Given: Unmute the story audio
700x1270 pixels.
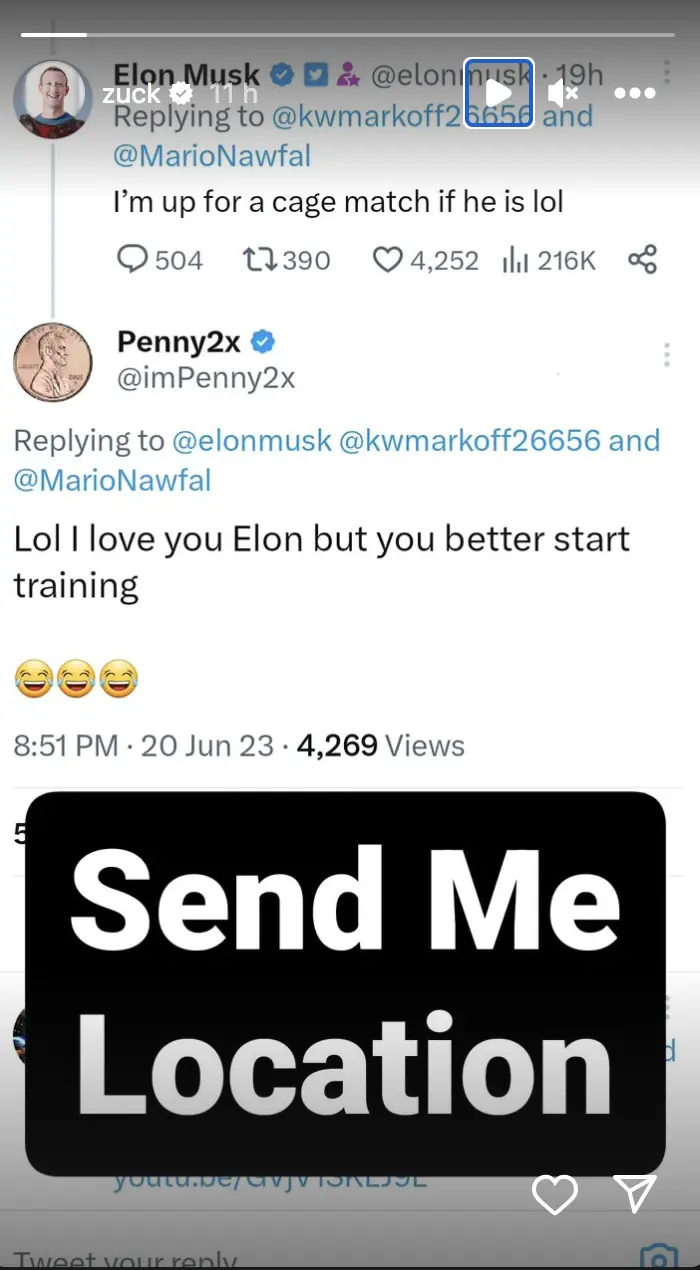Looking at the screenshot, I should tap(564, 94).
